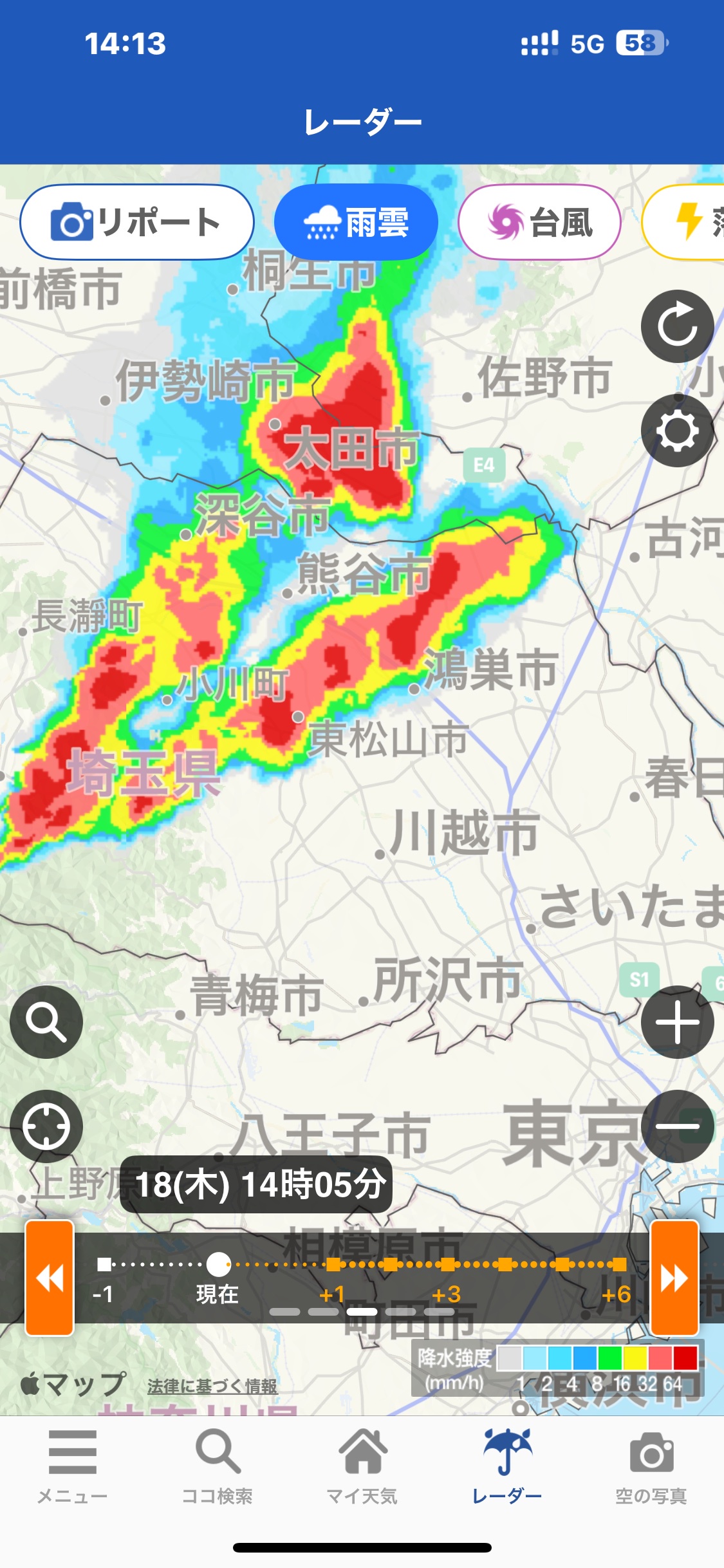
Task: Open the リポート camera chip
Action: coord(137,222)
